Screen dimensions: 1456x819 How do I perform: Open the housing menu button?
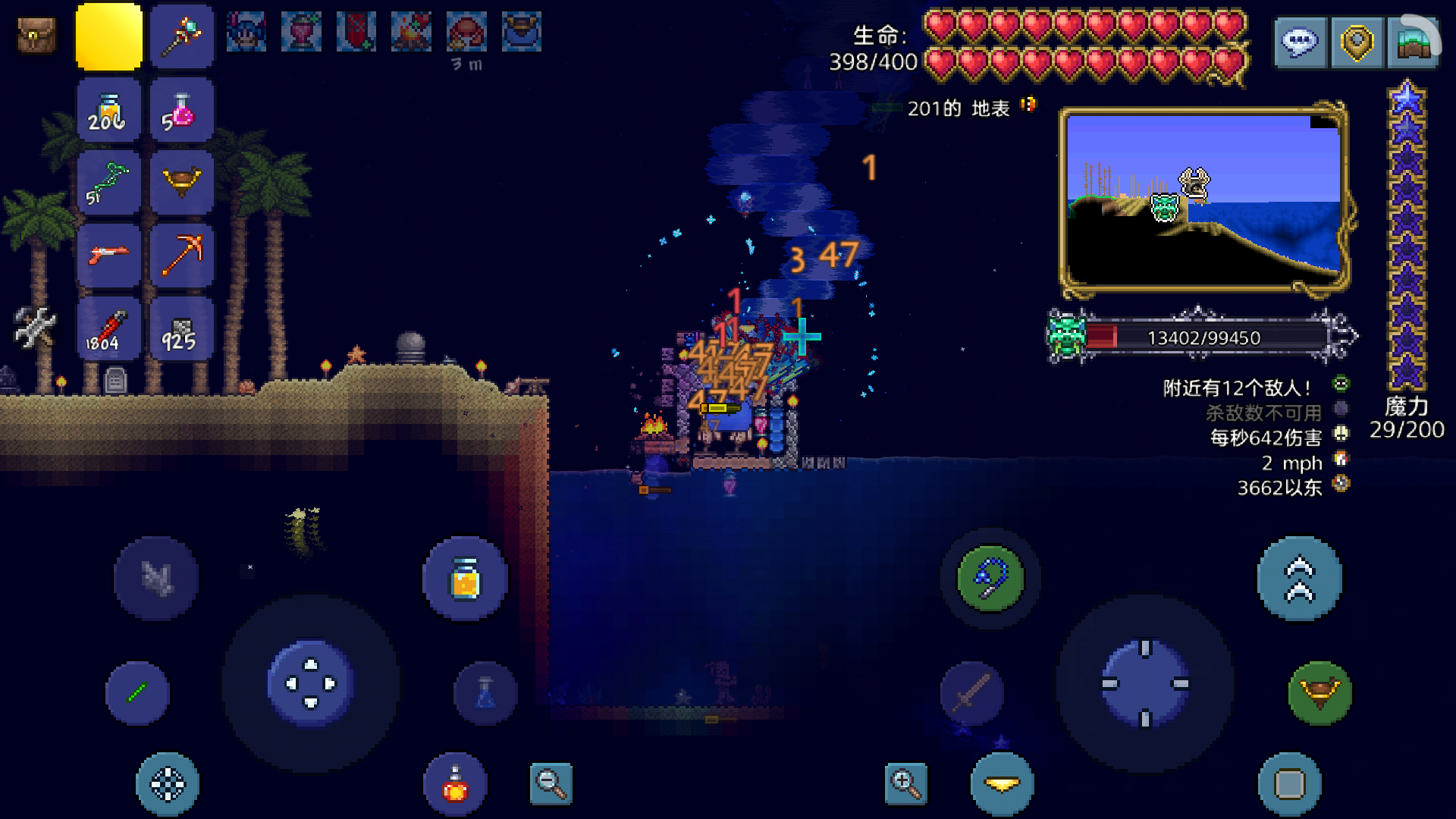[x=1414, y=42]
